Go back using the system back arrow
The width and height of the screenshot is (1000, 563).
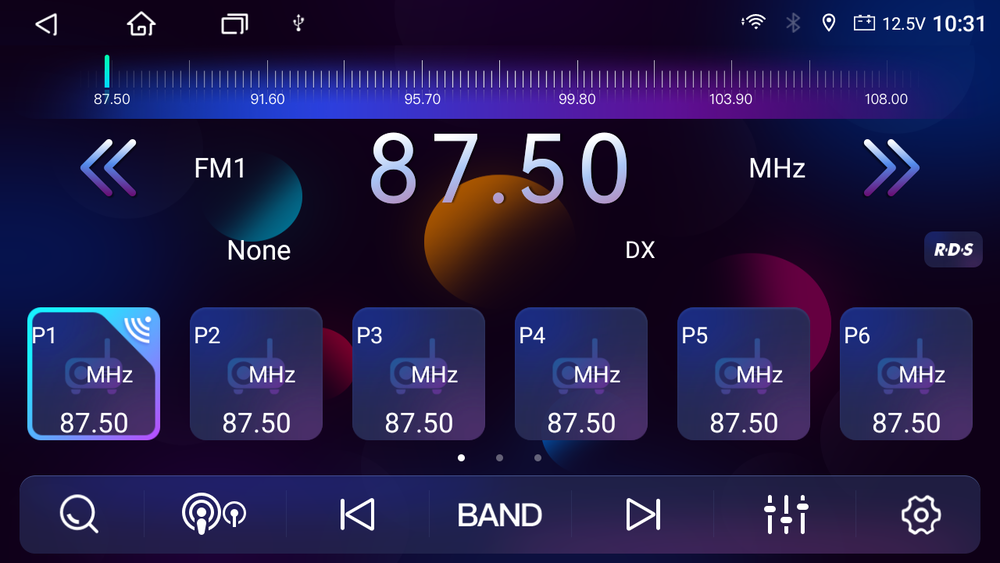47,24
